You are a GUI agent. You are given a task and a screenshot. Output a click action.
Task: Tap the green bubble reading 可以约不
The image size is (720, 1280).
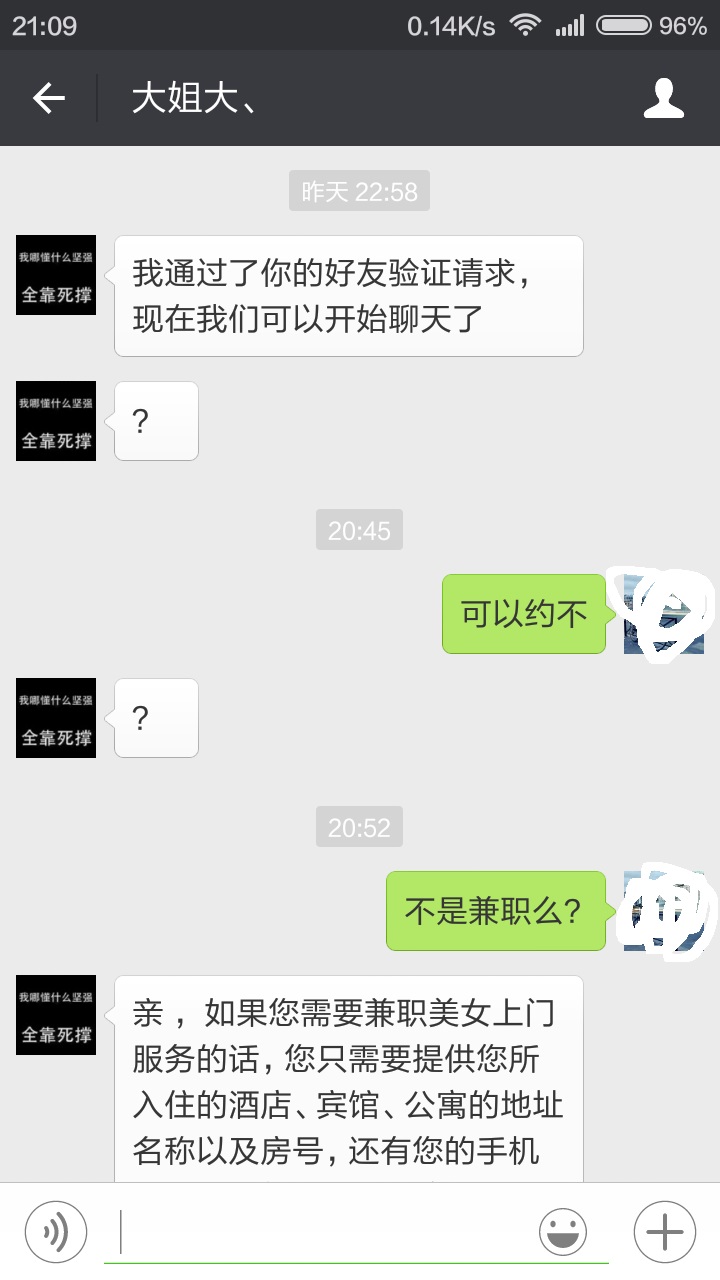click(523, 614)
